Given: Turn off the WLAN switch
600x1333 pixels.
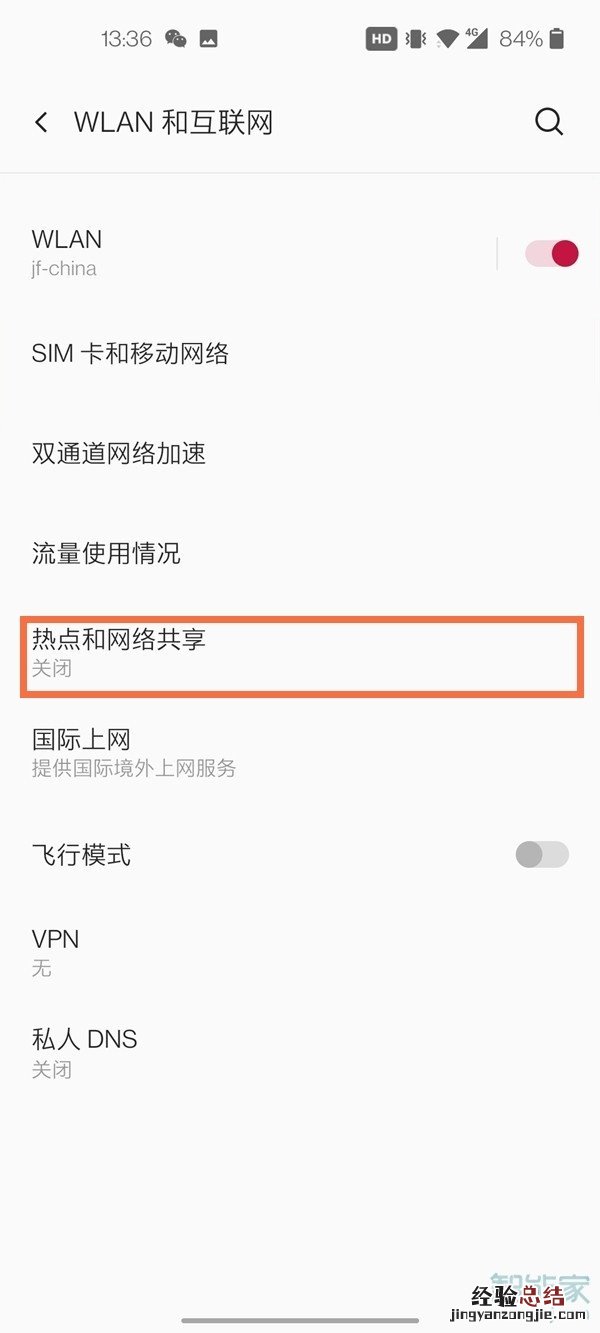Looking at the screenshot, I should [x=551, y=254].
